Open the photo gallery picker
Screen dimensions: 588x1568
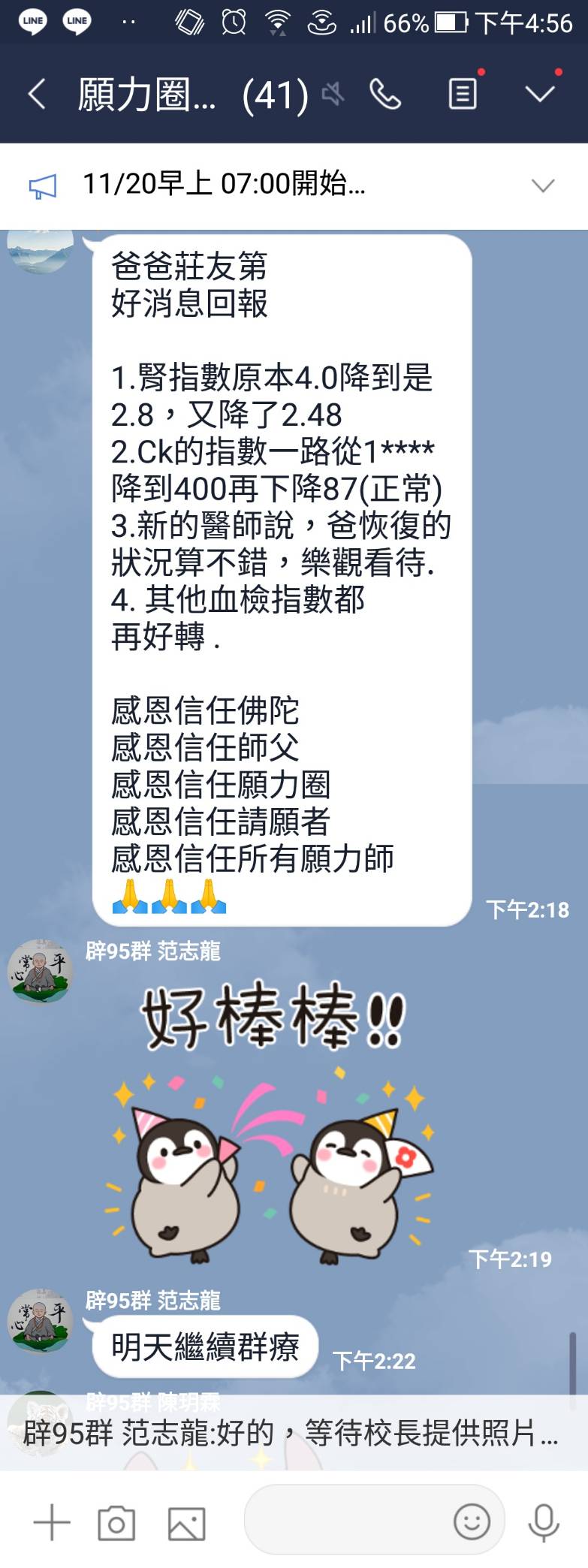[186, 1524]
